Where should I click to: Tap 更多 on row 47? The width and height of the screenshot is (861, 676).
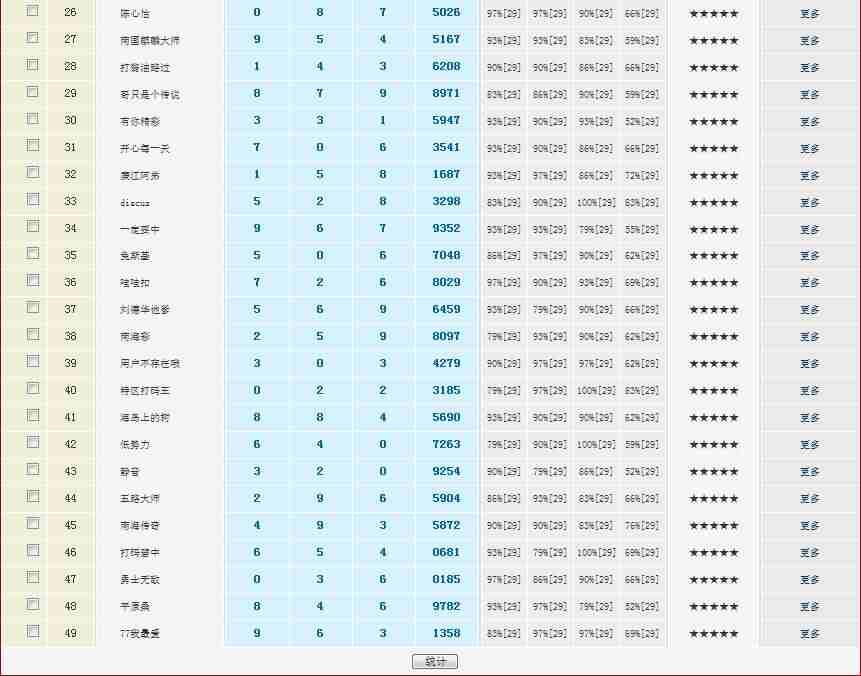tap(809, 581)
